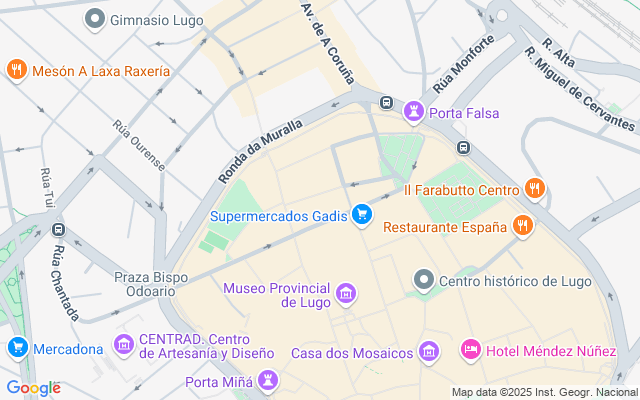Open Hotel Méndez Núñez lodging marker
The height and width of the screenshot is (400, 640).
coord(470,349)
